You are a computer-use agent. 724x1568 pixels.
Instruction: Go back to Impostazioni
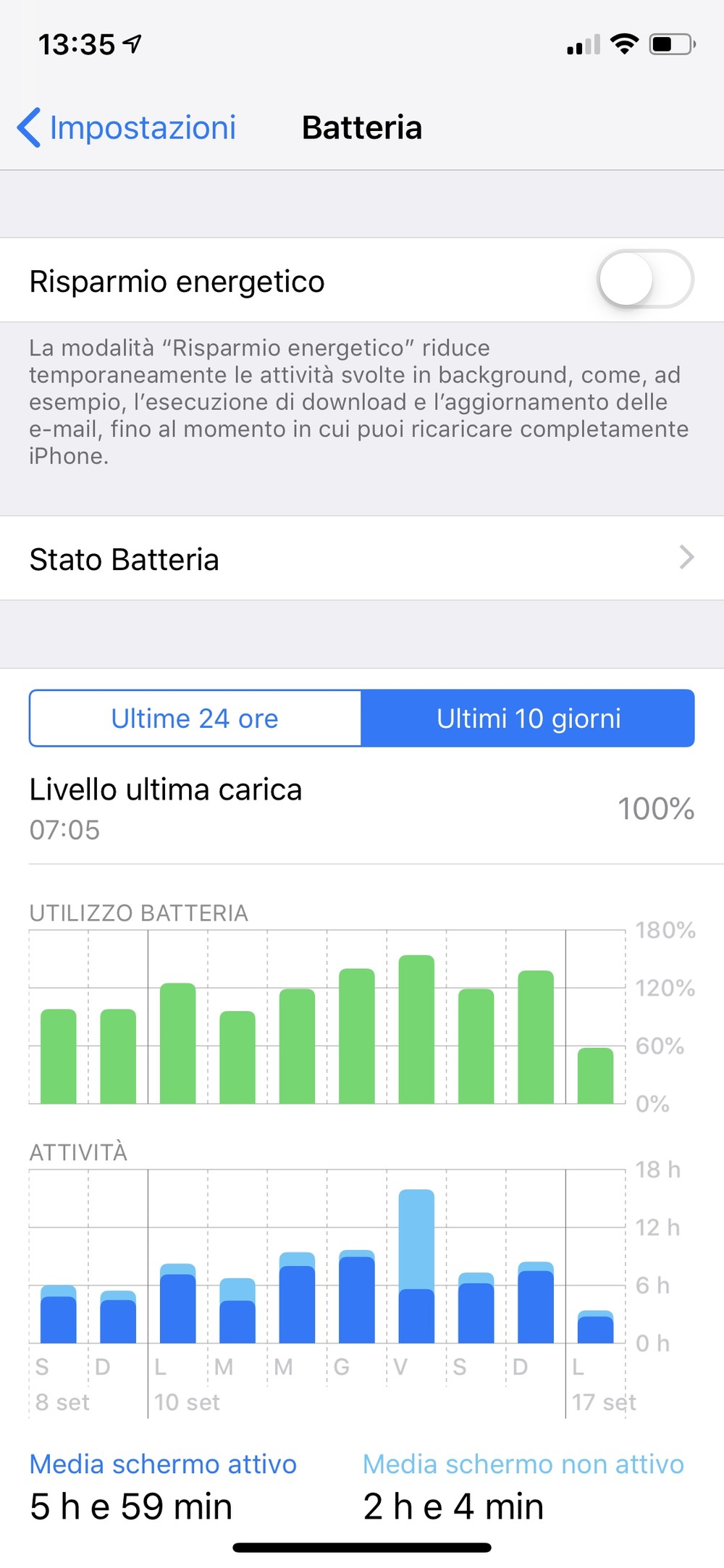click(x=127, y=127)
